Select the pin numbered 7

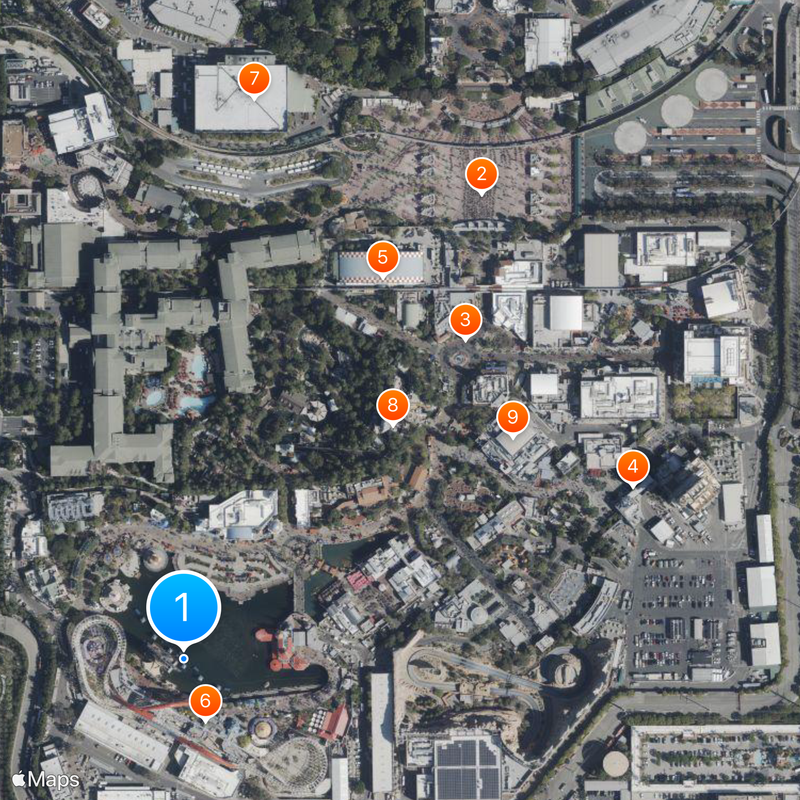(254, 78)
